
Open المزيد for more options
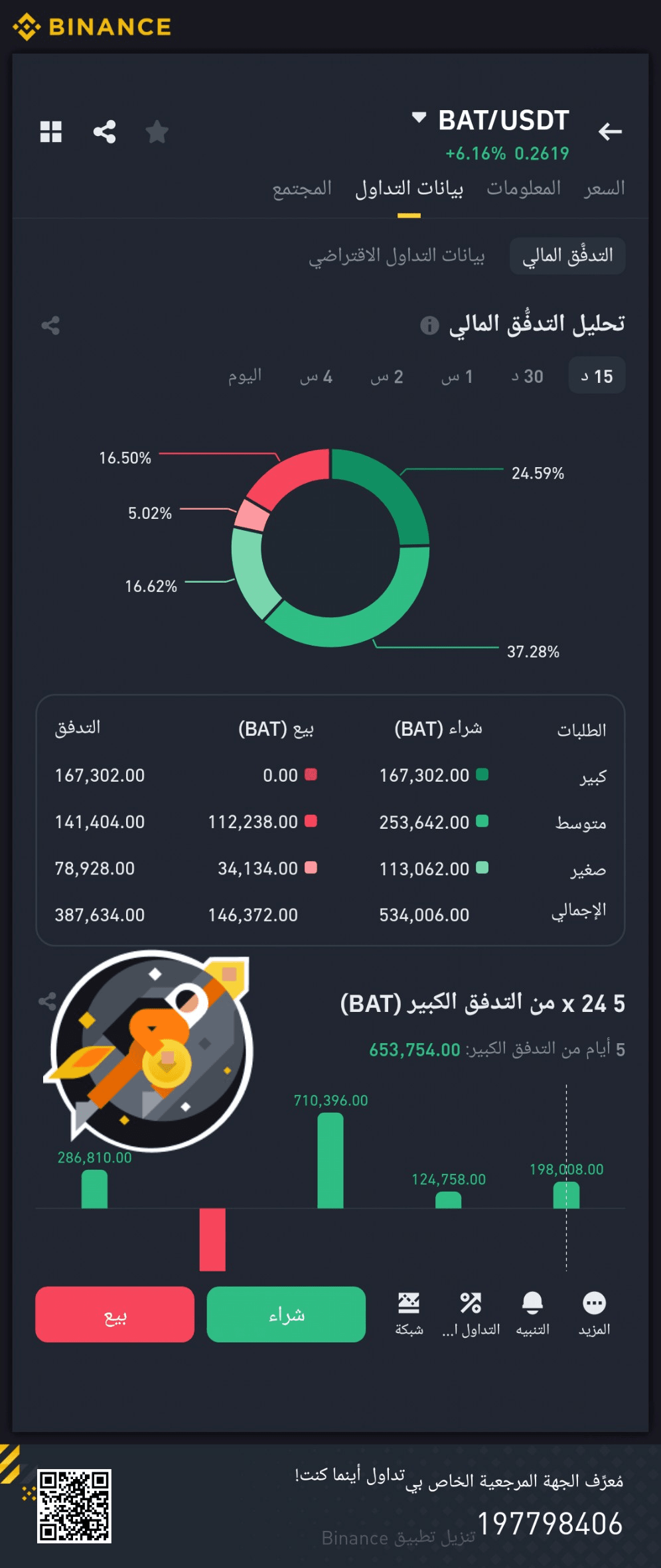coord(594,1313)
